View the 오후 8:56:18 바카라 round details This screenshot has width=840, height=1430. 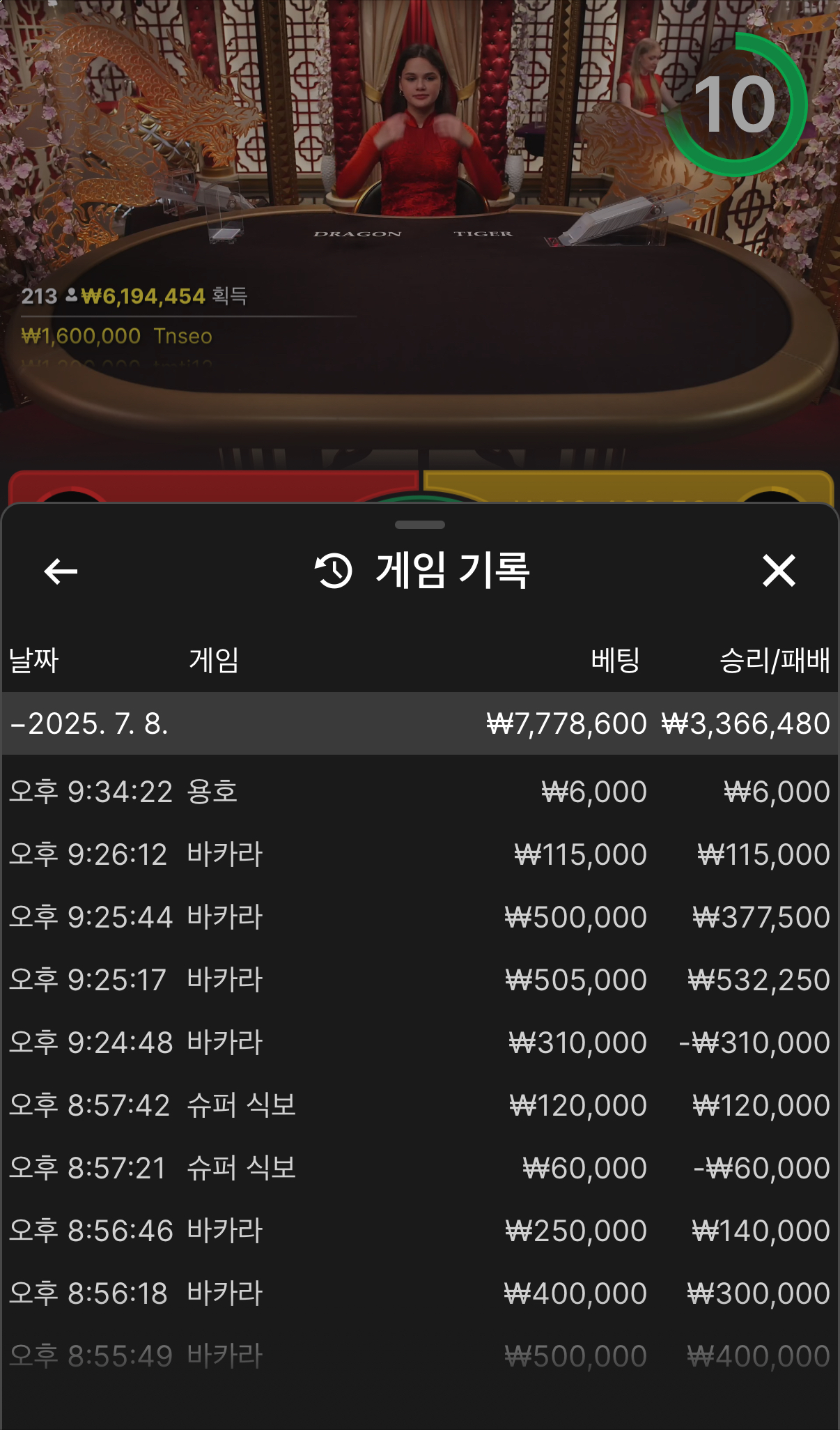click(x=419, y=1293)
